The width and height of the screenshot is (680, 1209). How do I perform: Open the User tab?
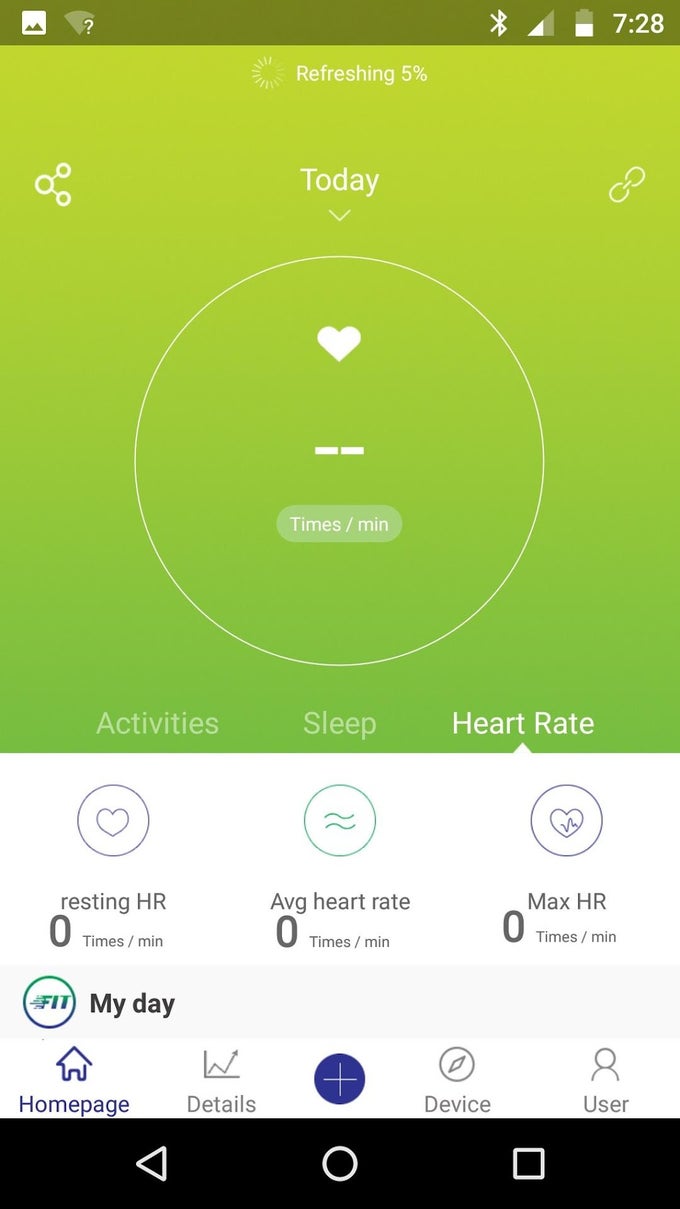(605, 1080)
